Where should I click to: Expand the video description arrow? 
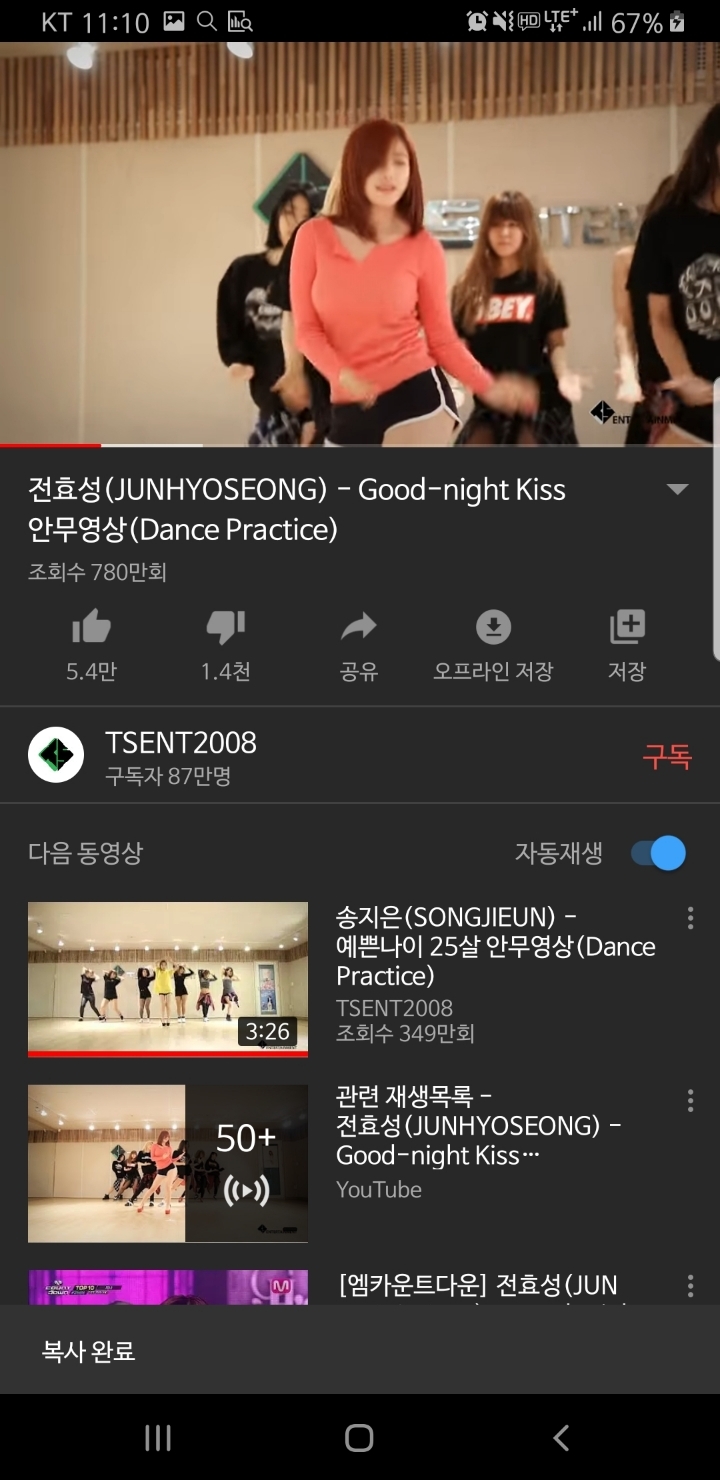[677, 490]
